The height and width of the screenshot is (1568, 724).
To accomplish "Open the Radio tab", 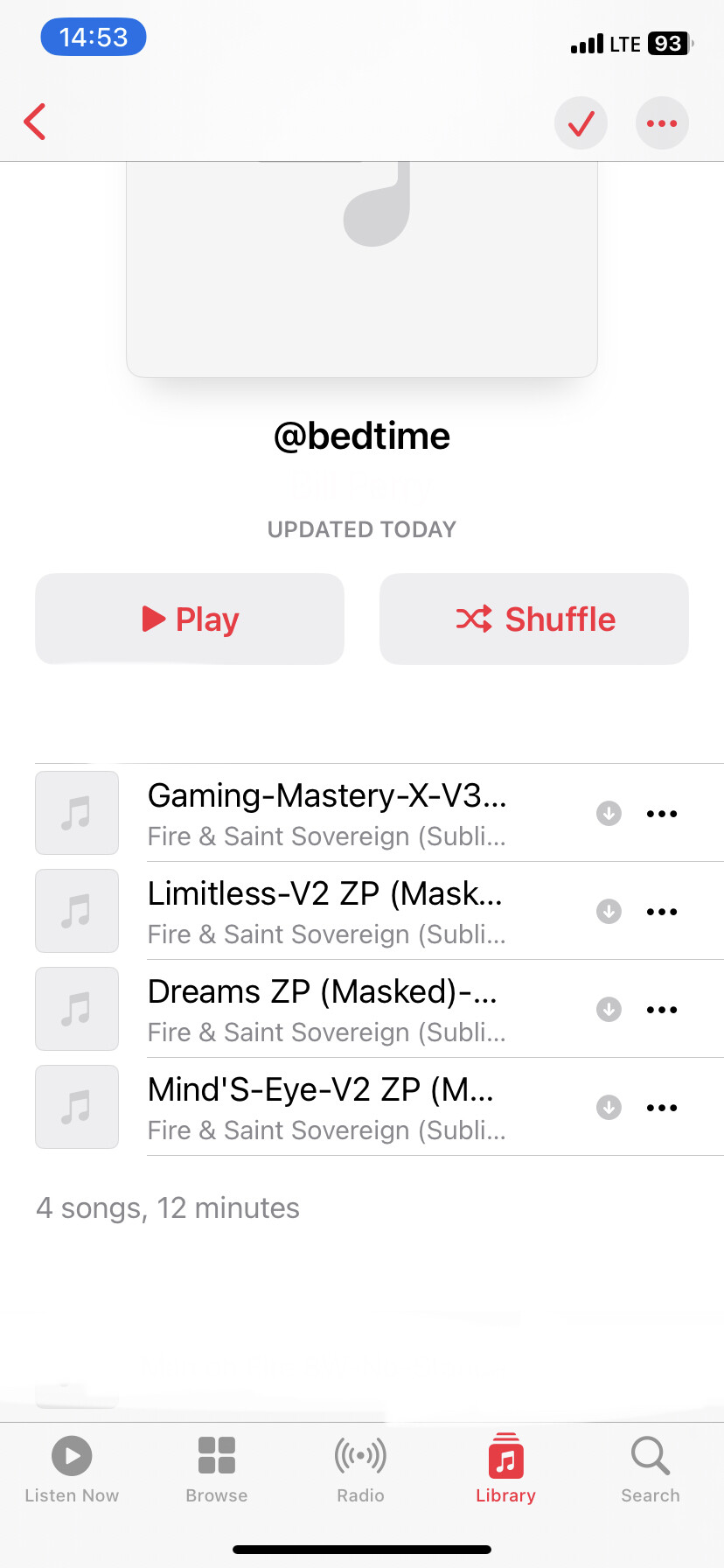I will click(x=361, y=1470).
